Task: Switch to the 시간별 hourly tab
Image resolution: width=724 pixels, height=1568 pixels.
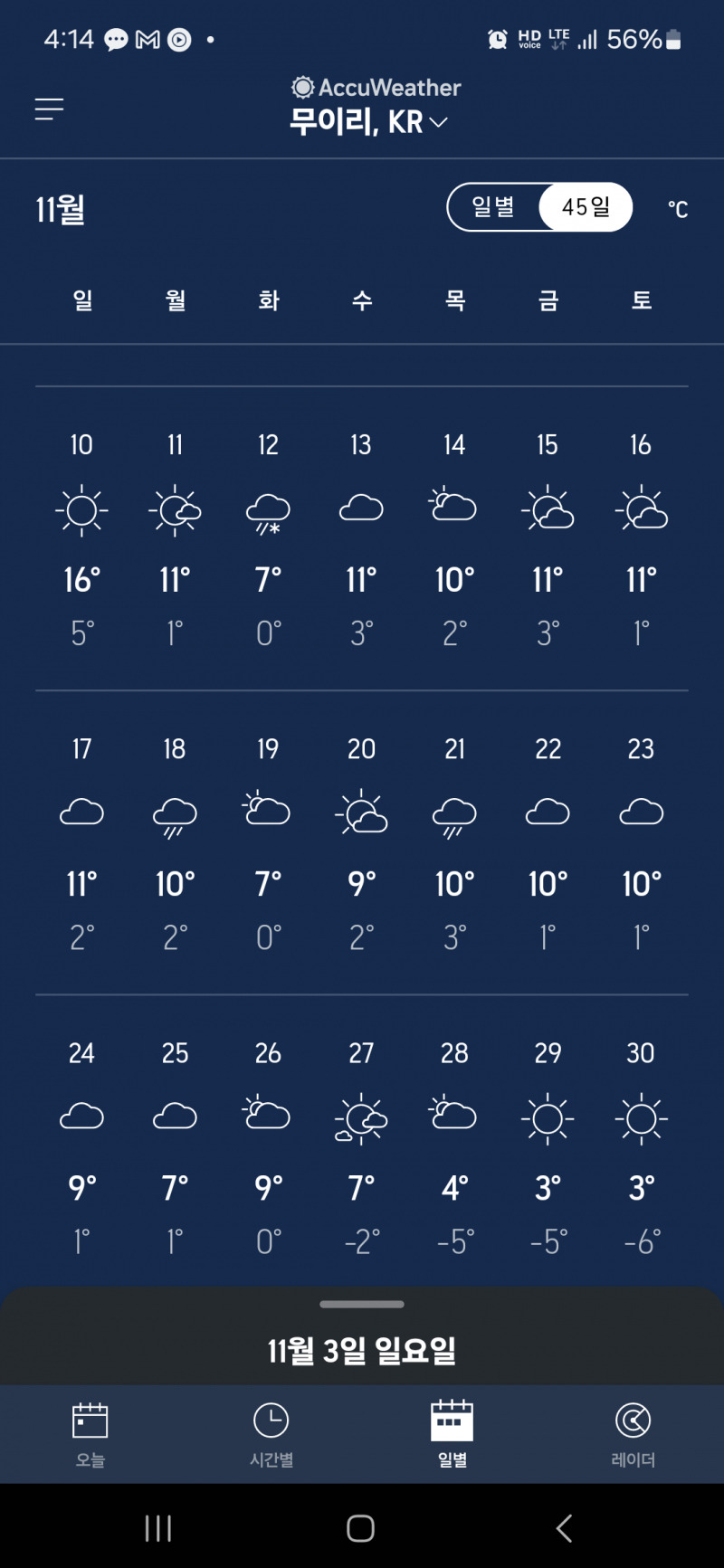Action: click(x=271, y=1434)
